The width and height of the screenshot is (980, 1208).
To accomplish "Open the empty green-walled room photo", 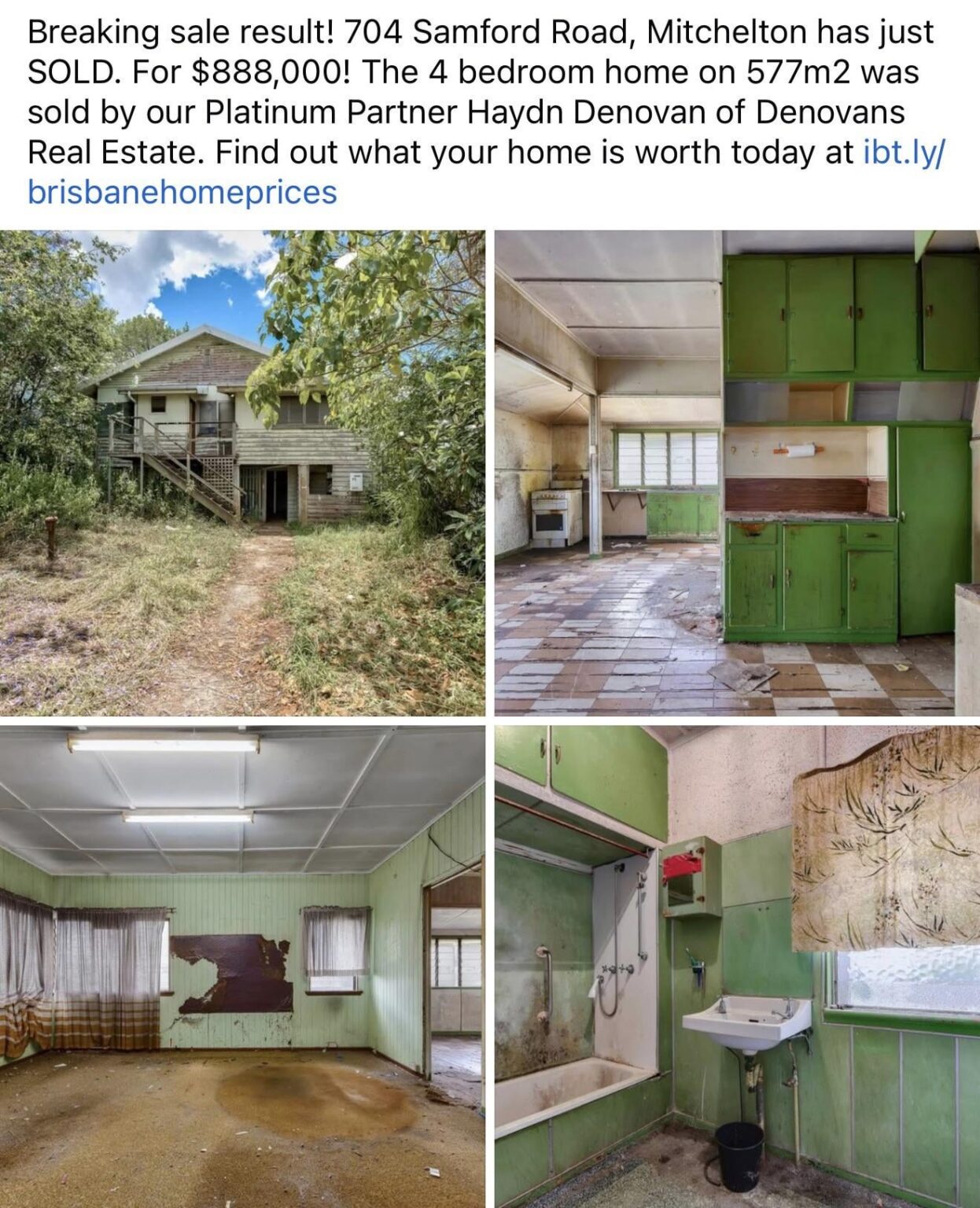I will (242, 967).
